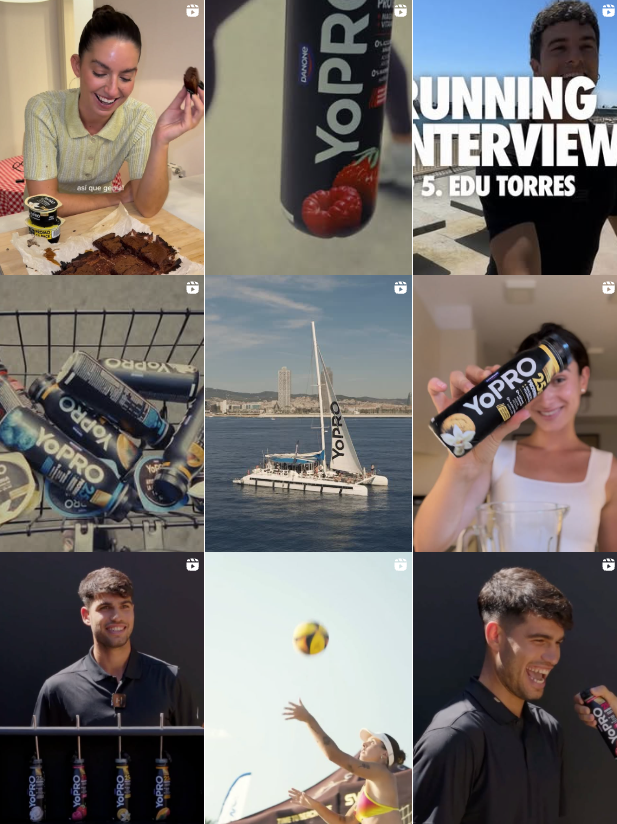This screenshot has width=617, height=824.
Task: View the reel of YoPro bottles in basket
Action: point(101,413)
